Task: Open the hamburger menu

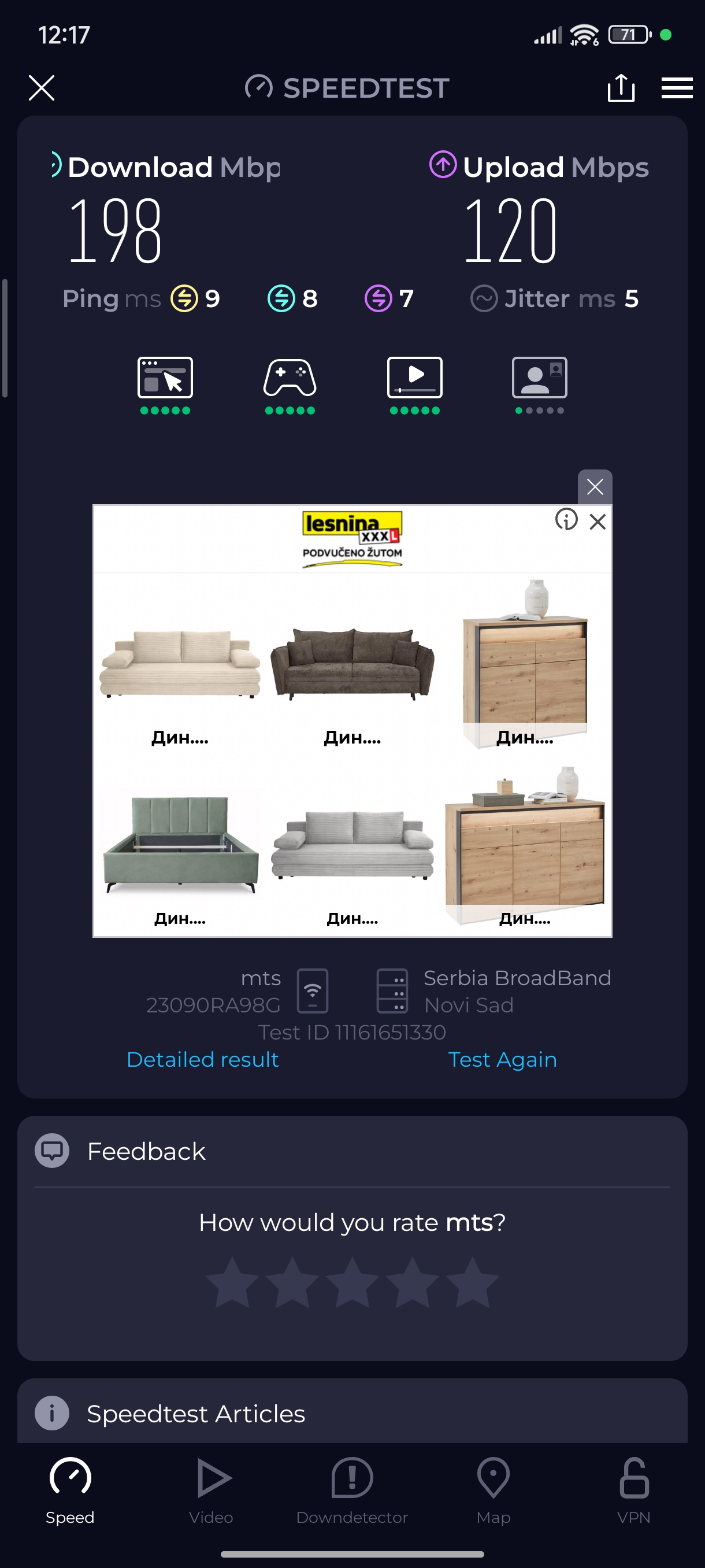Action: coord(677,88)
